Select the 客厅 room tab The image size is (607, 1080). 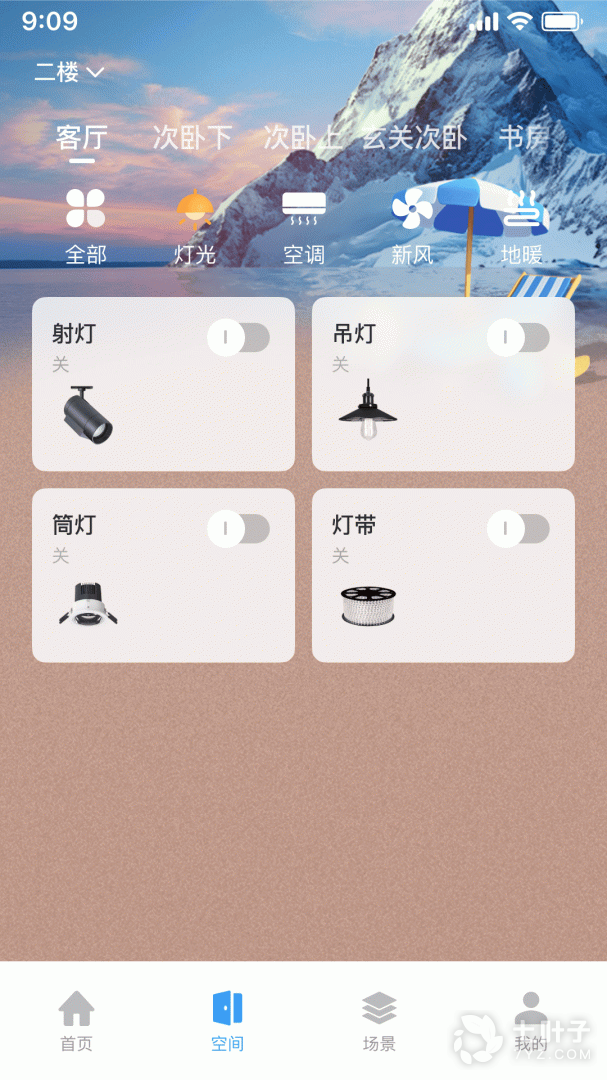coord(82,138)
